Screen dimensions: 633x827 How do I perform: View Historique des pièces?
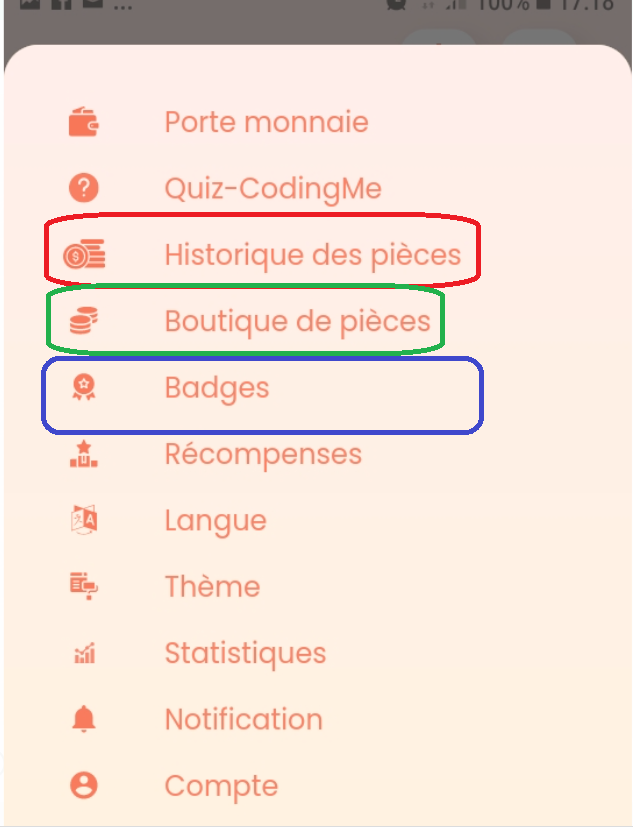(312, 254)
